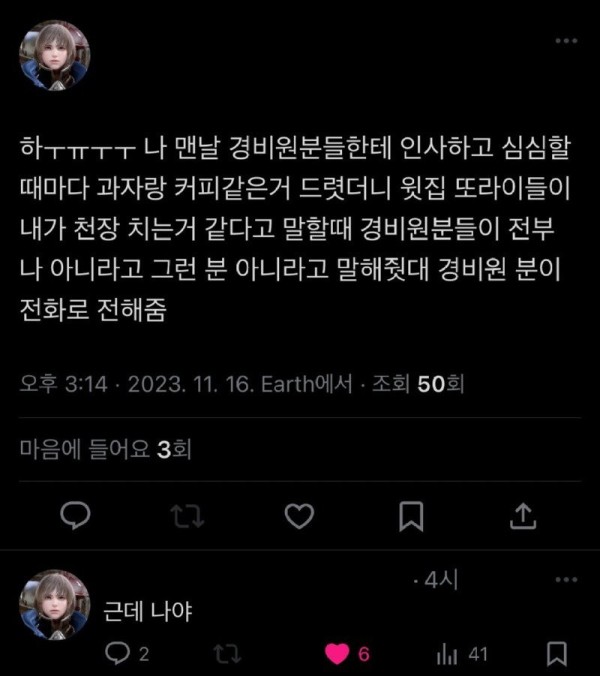View the 3 likes on the post
This screenshot has width=600, height=676.
click(106, 450)
